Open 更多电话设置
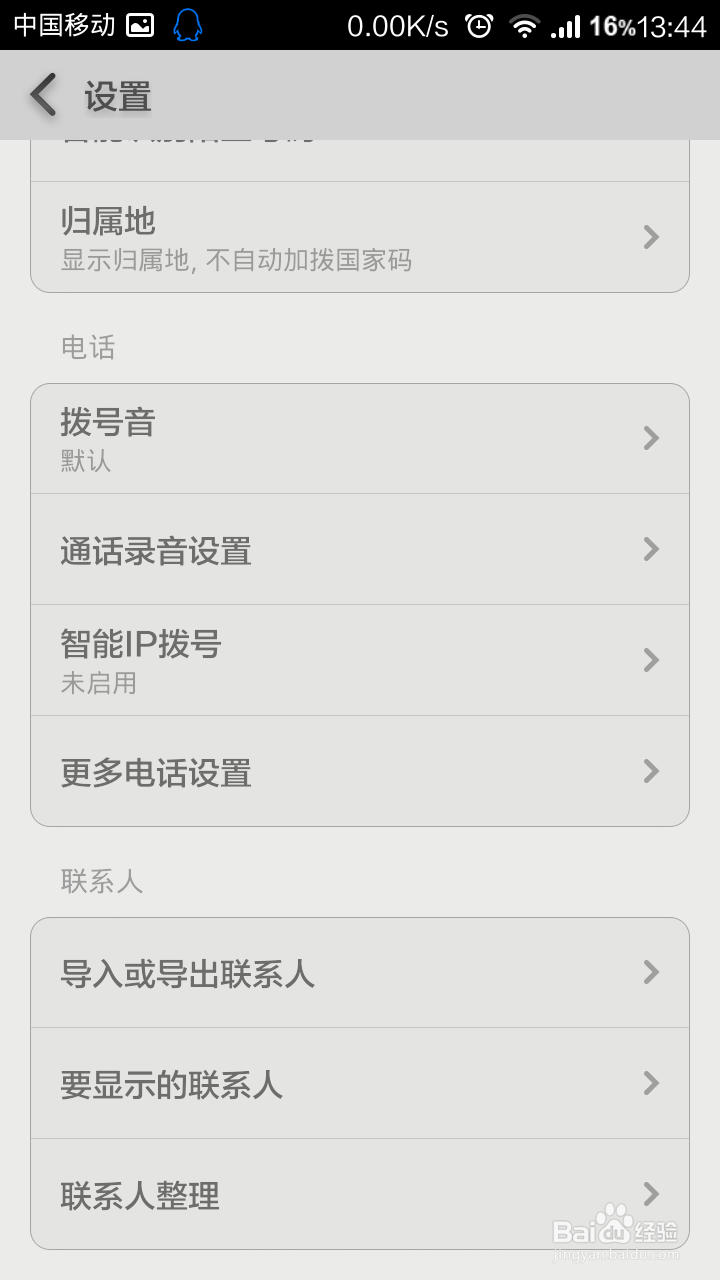Image resolution: width=720 pixels, height=1280 pixels. [360, 771]
